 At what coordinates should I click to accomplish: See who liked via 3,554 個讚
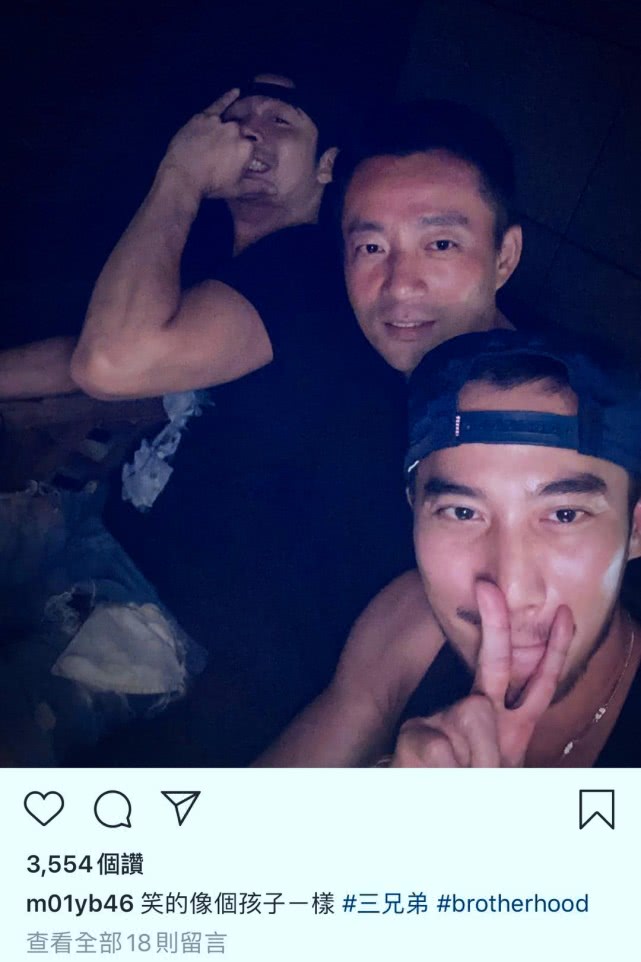point(84,864)
